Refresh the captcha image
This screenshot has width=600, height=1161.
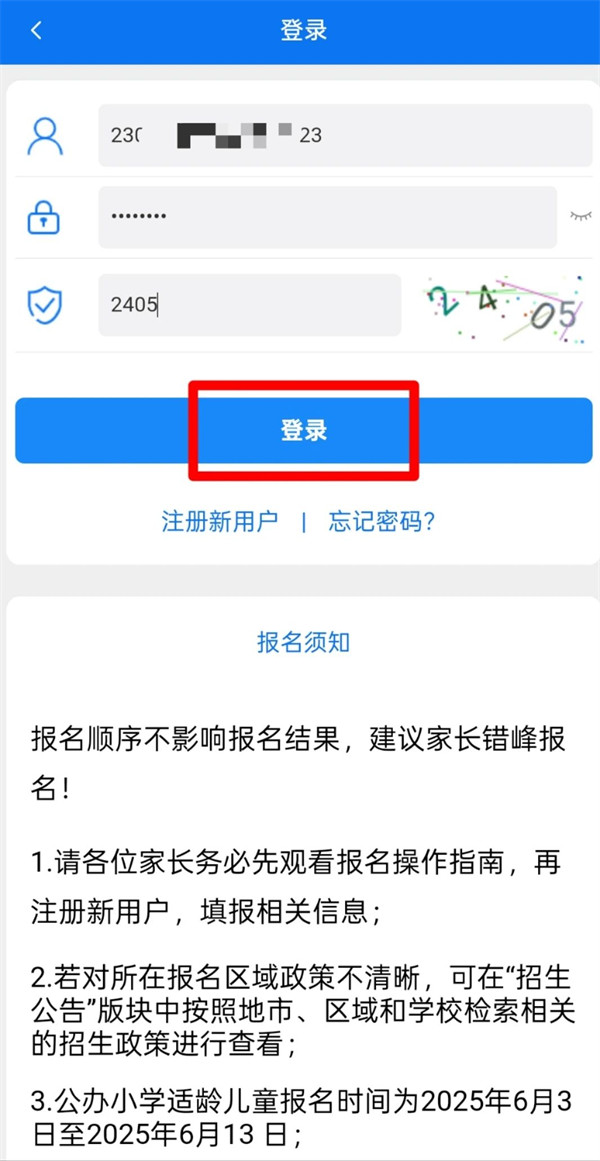point(503,308)
